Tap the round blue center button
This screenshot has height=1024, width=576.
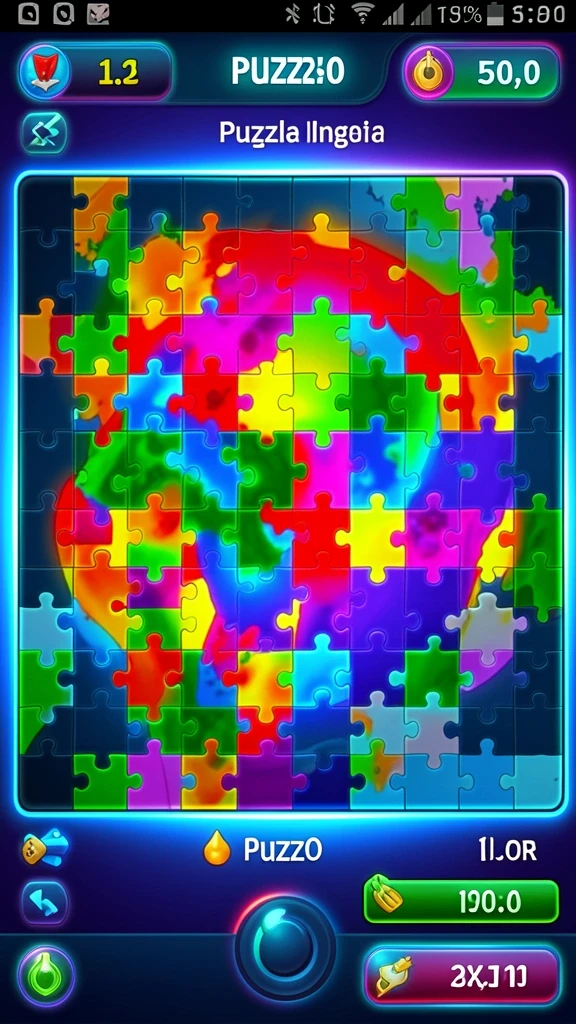[285, 948]
